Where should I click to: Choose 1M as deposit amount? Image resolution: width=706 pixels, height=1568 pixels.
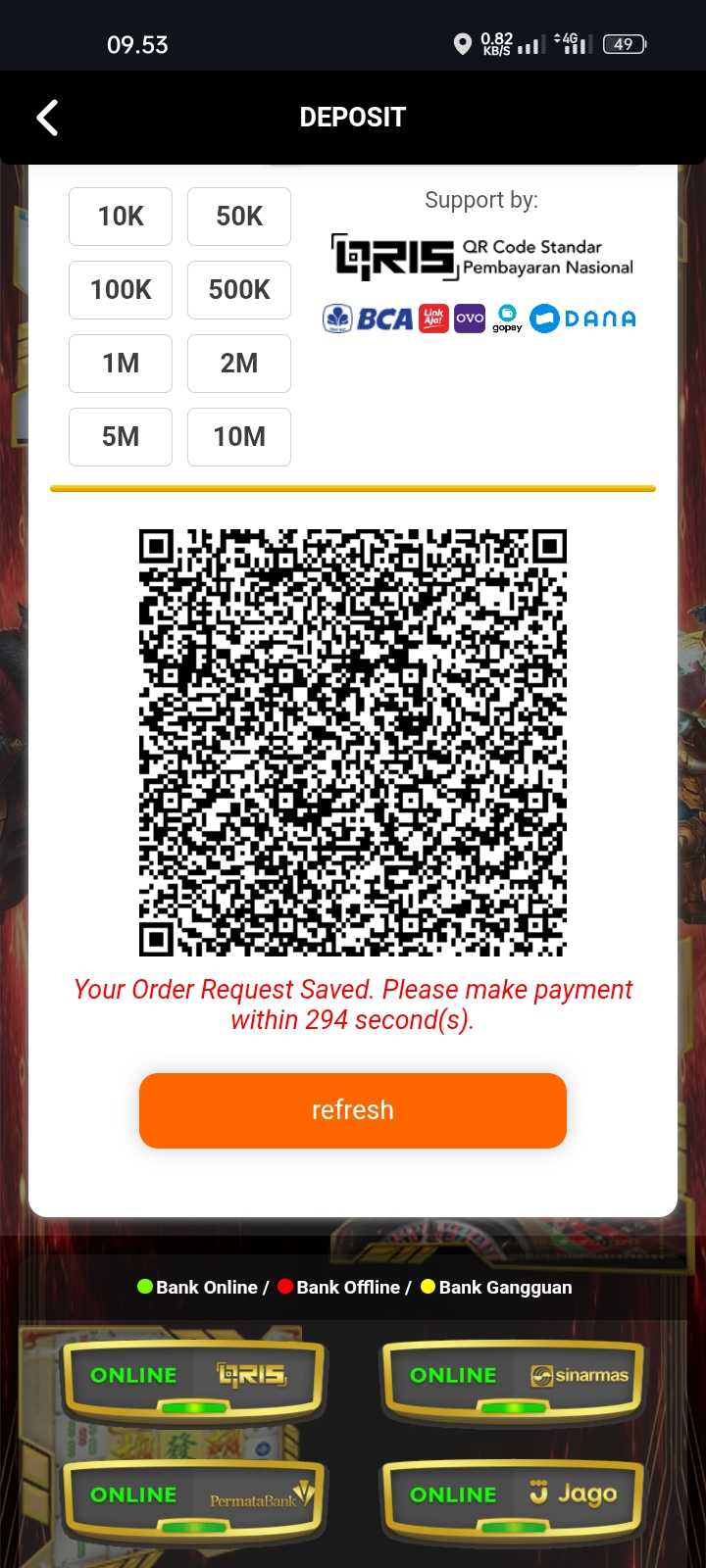coord(121,364)
